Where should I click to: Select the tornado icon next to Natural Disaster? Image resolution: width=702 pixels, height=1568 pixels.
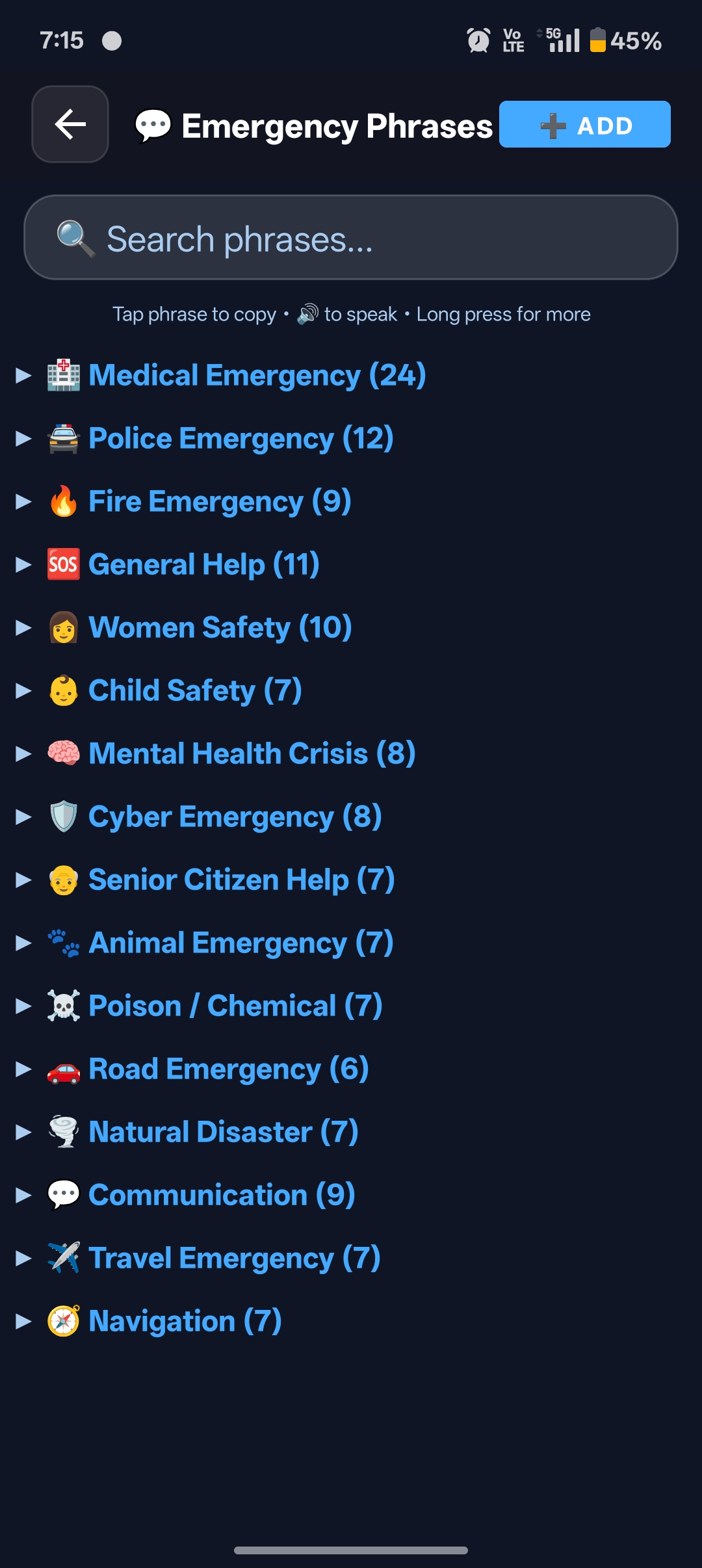click(x=63, y=1131)
